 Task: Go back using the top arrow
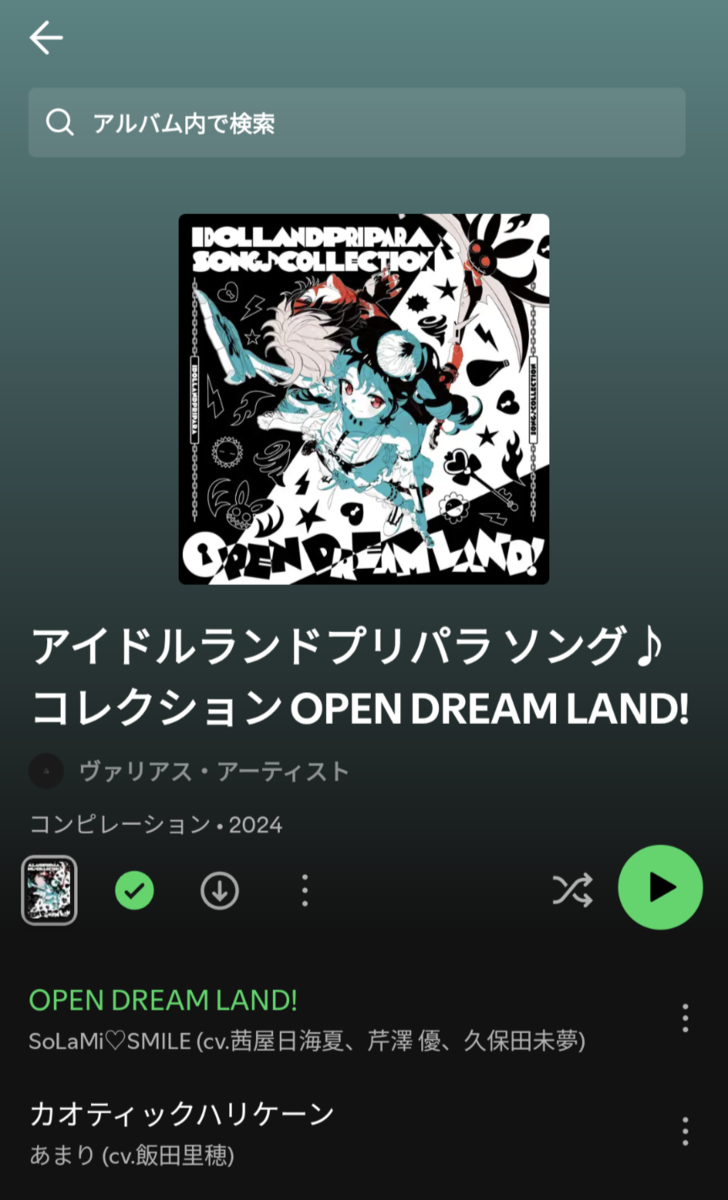point(46,38)
